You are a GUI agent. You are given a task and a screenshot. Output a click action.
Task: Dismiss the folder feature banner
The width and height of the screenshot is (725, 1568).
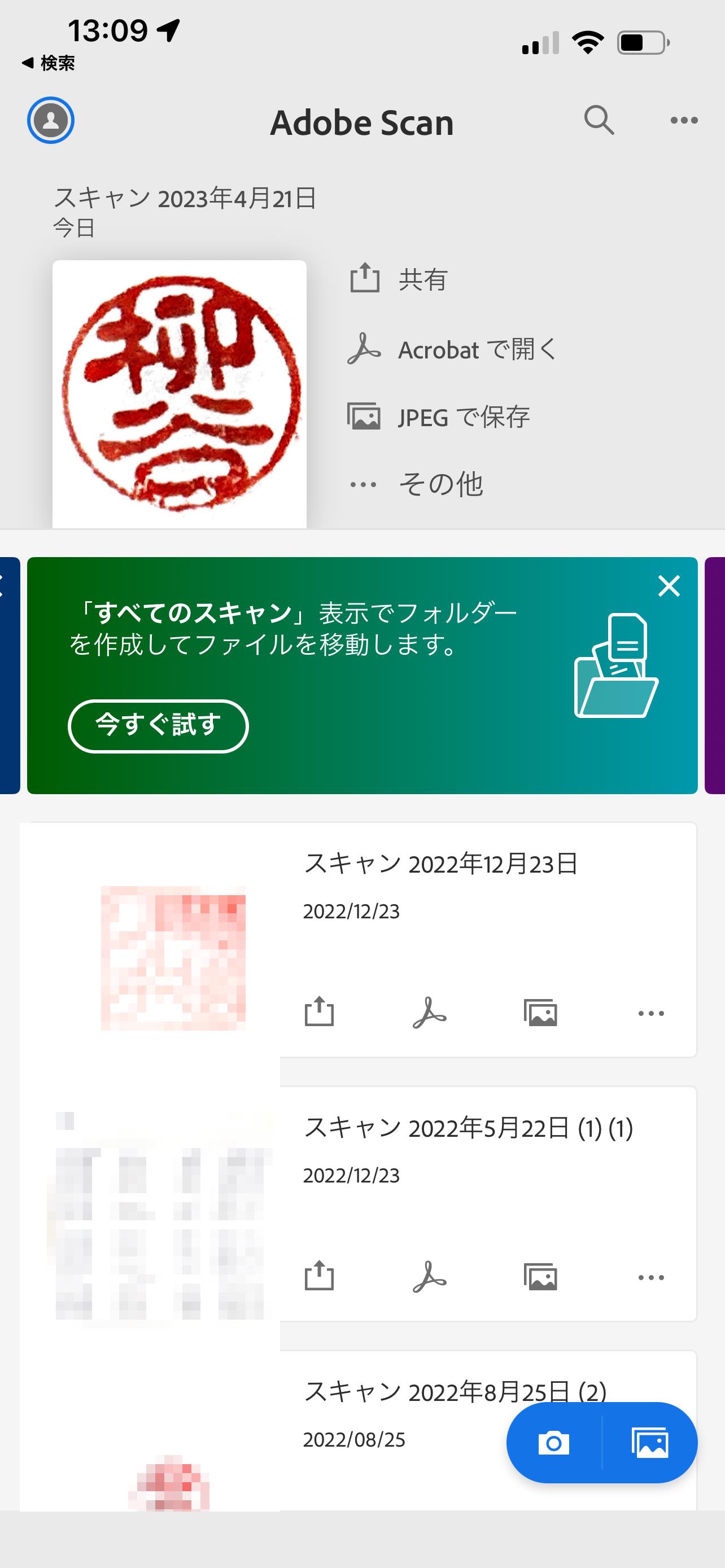click(x=668, y=585)
